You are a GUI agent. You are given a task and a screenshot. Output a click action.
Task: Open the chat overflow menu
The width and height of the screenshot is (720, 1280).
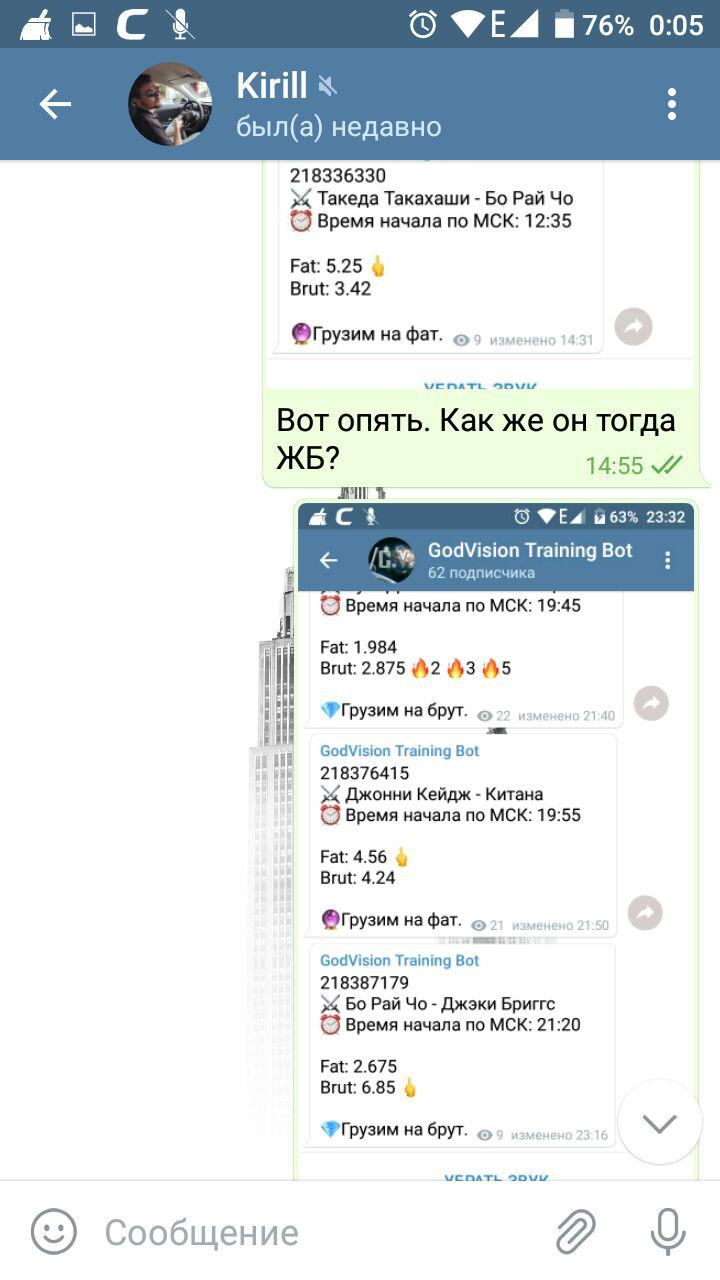[672, 104]
